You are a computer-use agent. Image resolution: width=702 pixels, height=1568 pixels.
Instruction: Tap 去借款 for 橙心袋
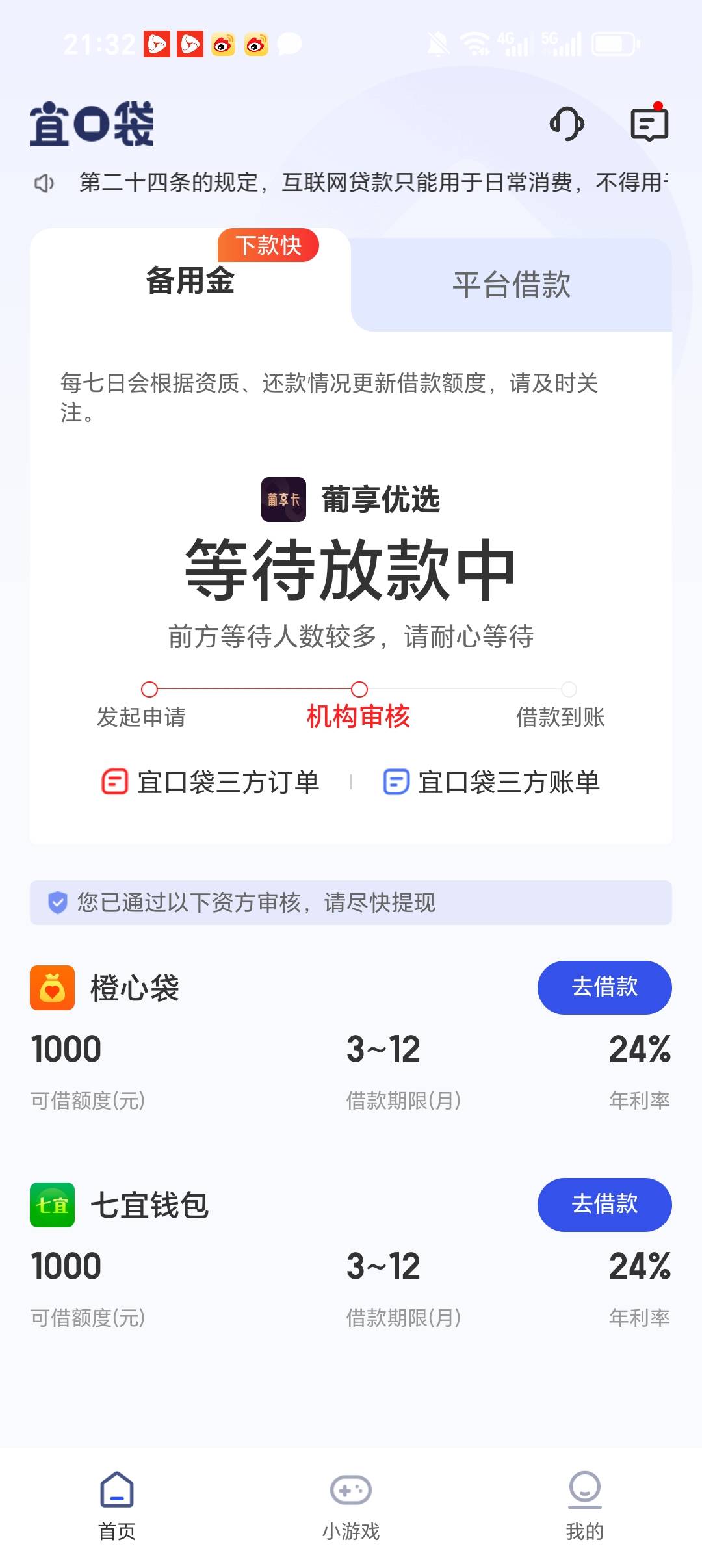pos(604,987)
